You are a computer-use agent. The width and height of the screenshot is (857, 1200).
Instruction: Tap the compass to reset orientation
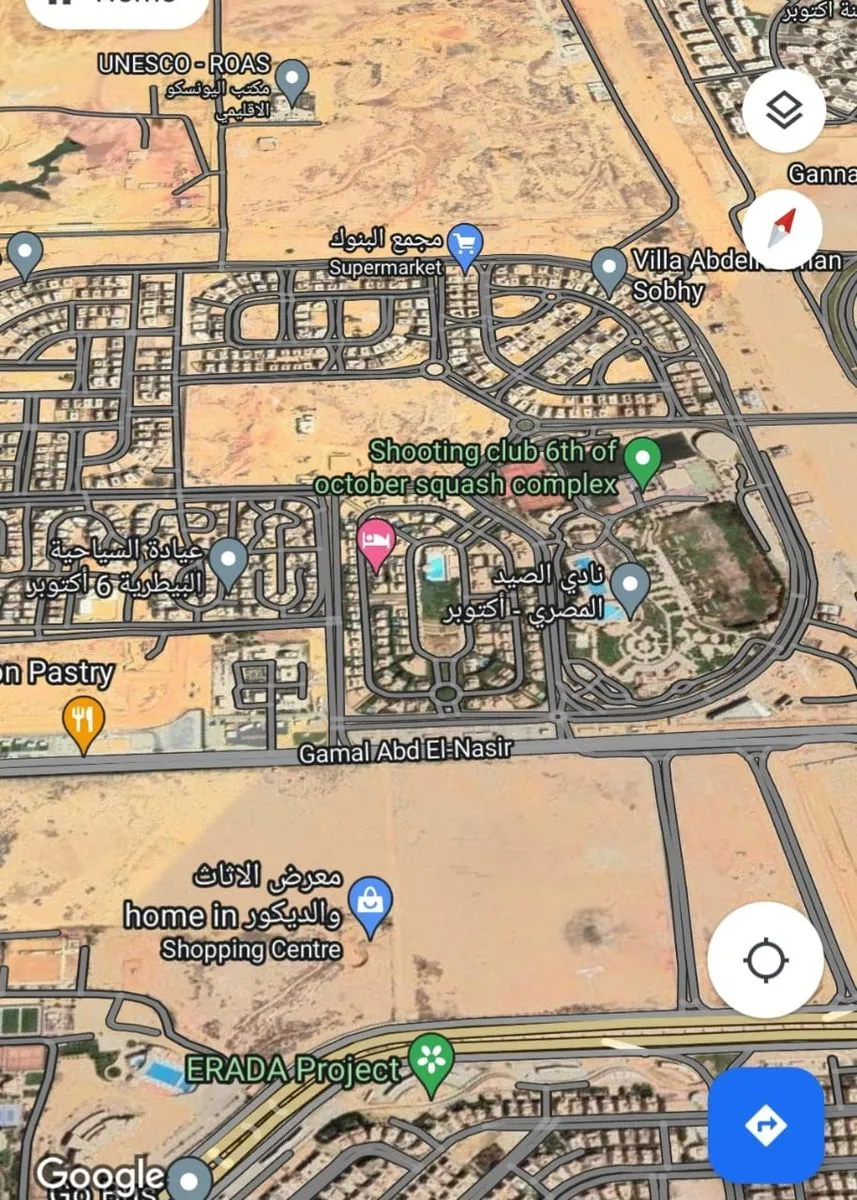[784, 228]
